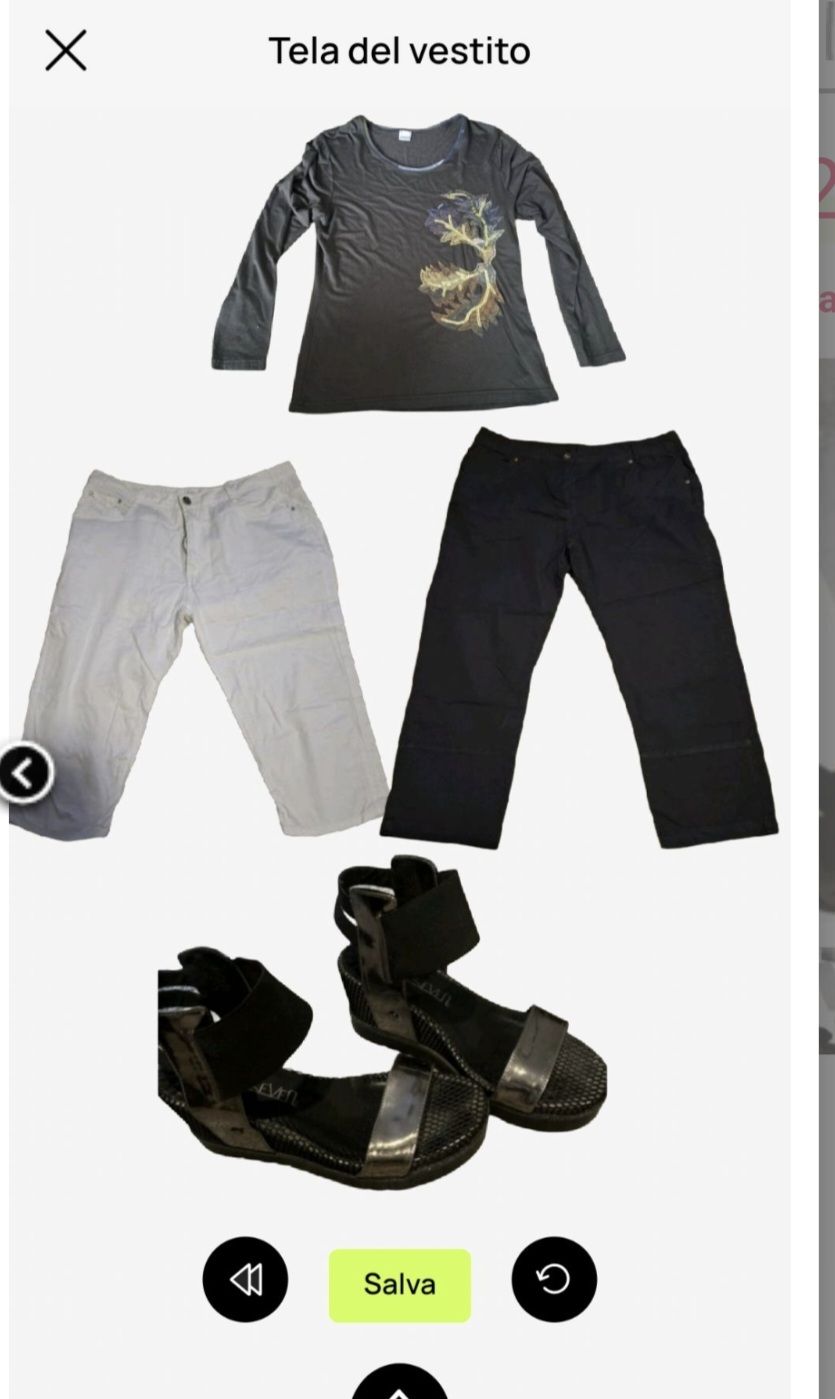
Task: Expand the bottom panel with the up arrow
Action: [399, 1385]
